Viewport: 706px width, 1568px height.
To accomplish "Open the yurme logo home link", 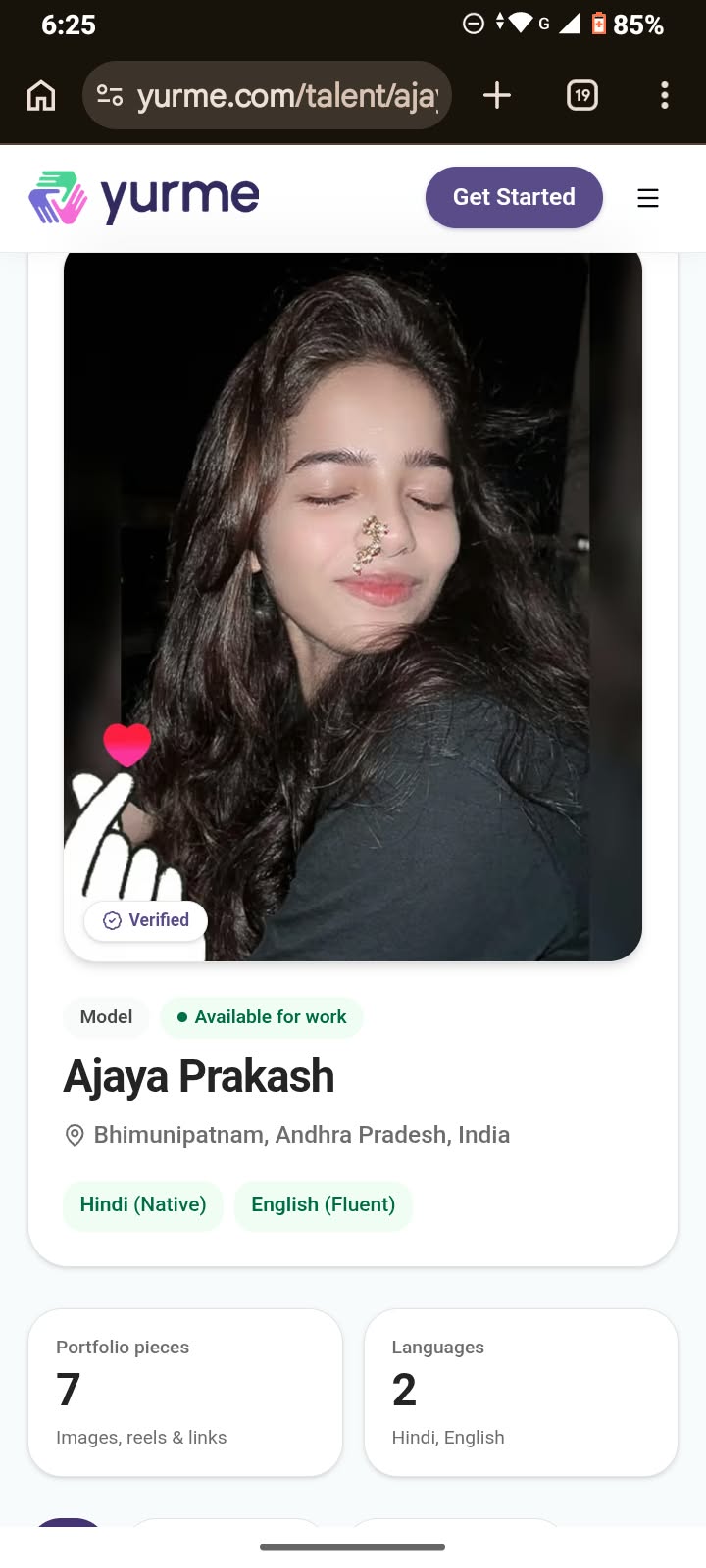I will coord(144,198).
